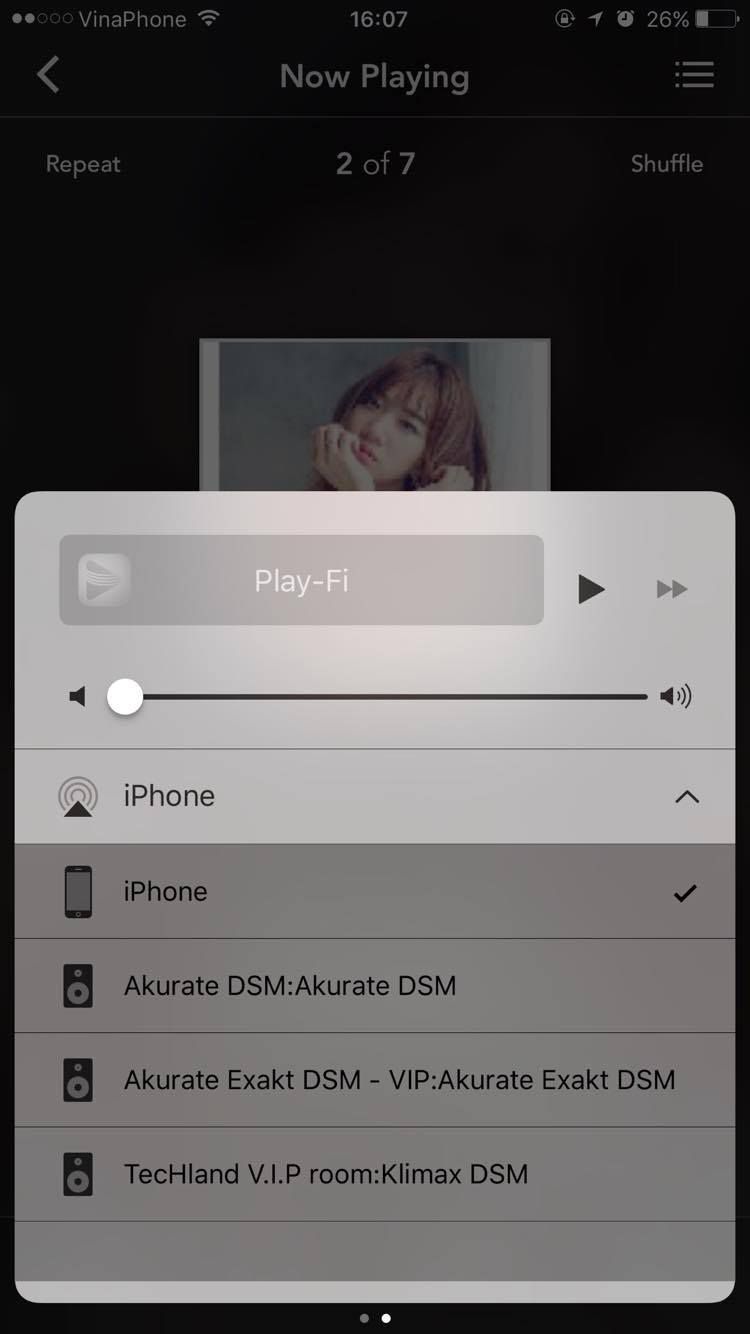Go back from Now Playing
The height and width of the screenshot is (1334, 750).
tap(48, 75)
